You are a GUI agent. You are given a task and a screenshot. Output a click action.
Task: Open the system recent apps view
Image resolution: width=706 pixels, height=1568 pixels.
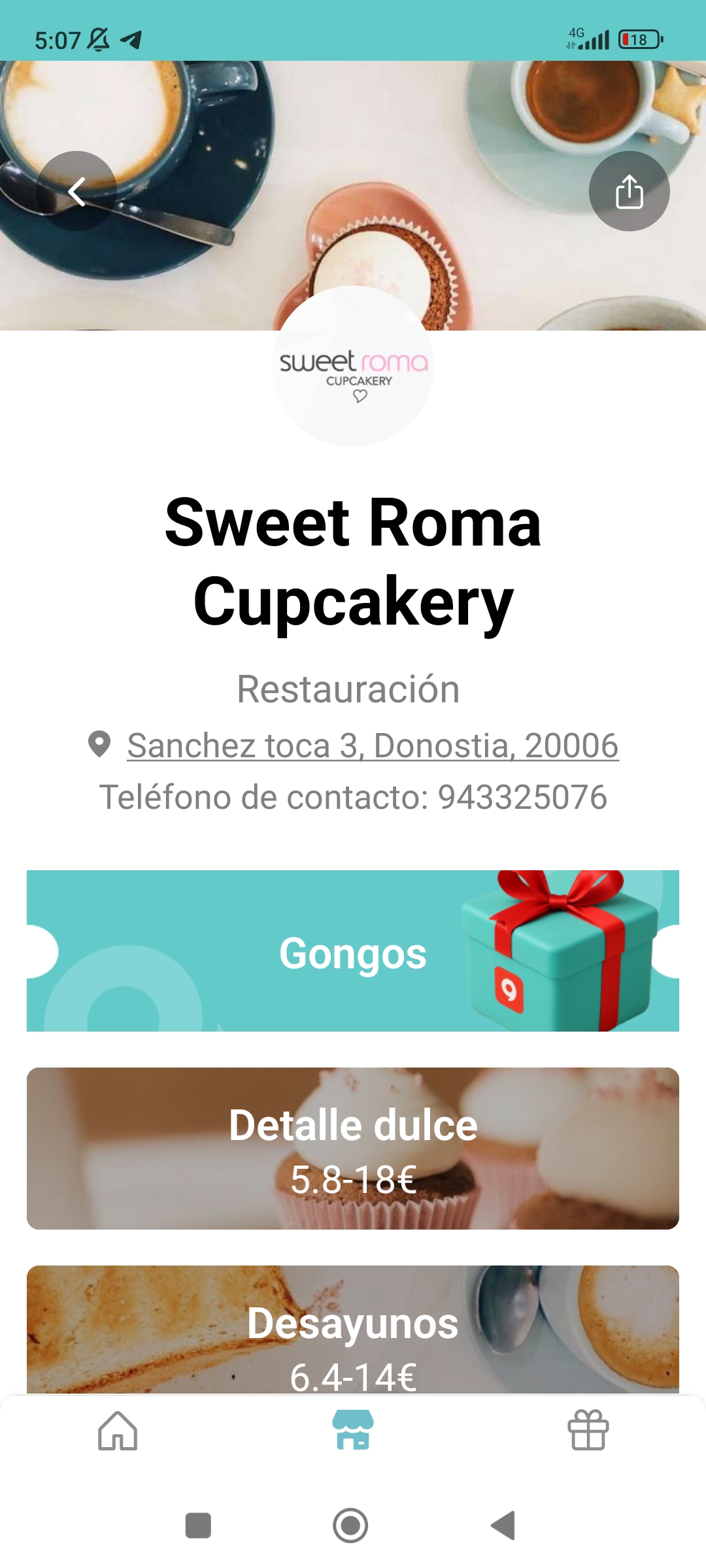pyautogui.click(x=198, y=1526)
